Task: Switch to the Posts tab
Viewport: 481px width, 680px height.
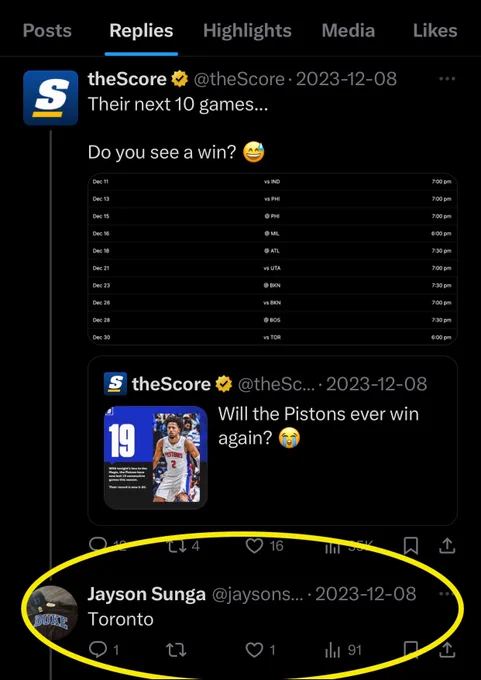Action: [47, 31]
